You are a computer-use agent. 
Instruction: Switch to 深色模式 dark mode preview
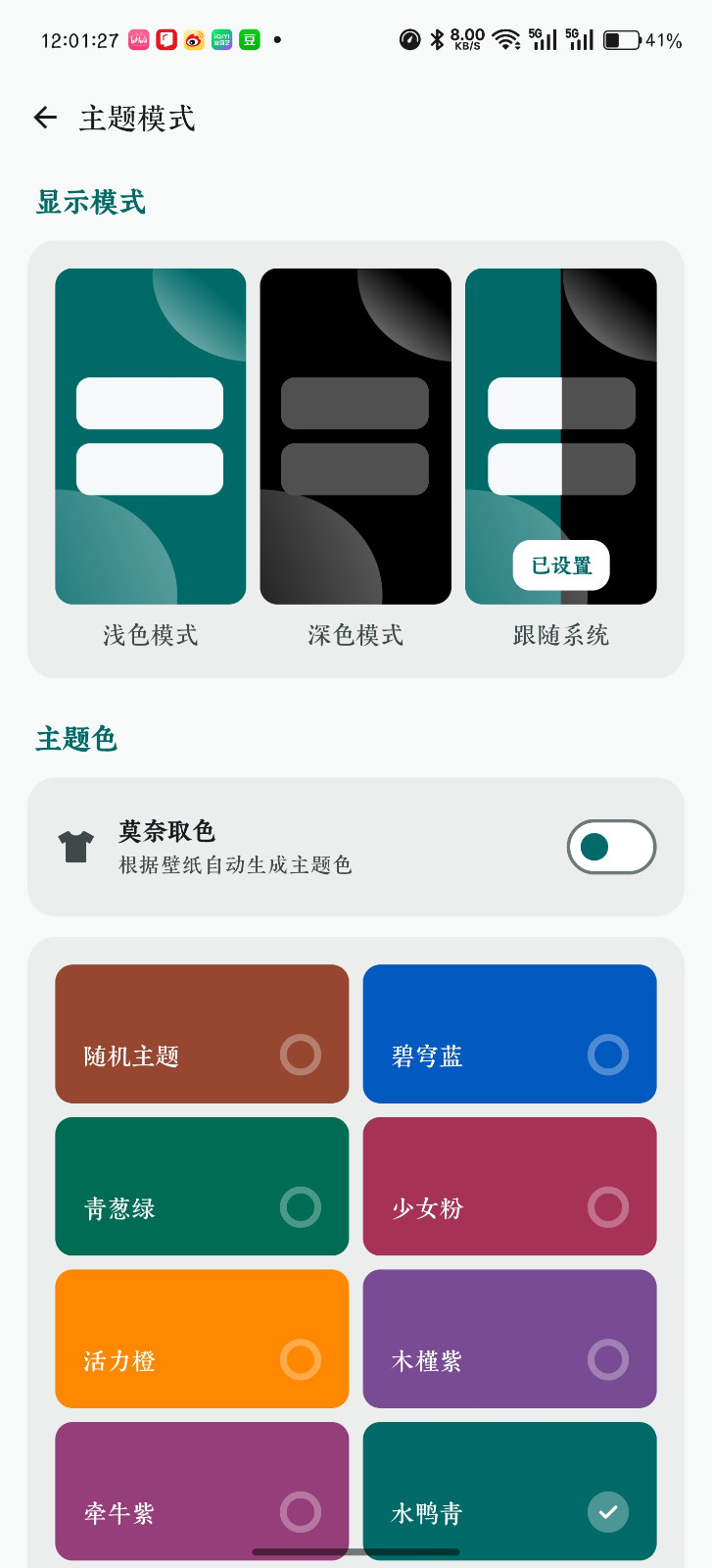click(356, 435)
